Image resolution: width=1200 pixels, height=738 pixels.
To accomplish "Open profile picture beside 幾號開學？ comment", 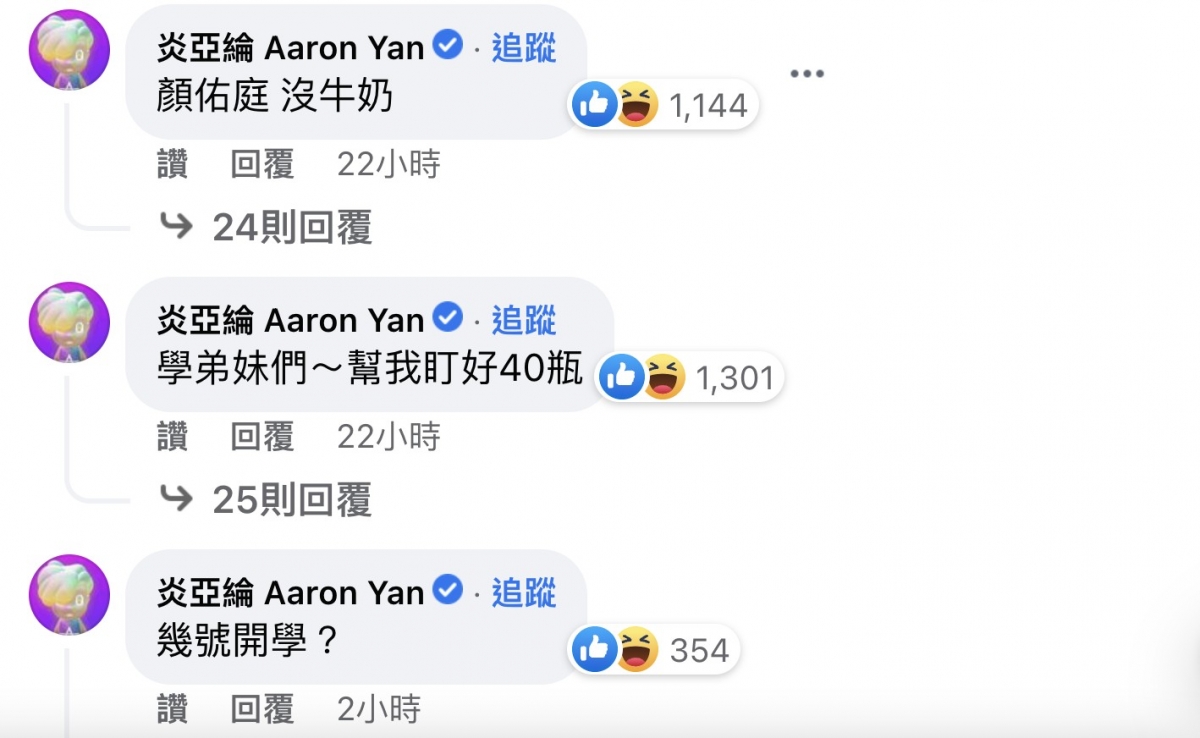I will (69, 594).
